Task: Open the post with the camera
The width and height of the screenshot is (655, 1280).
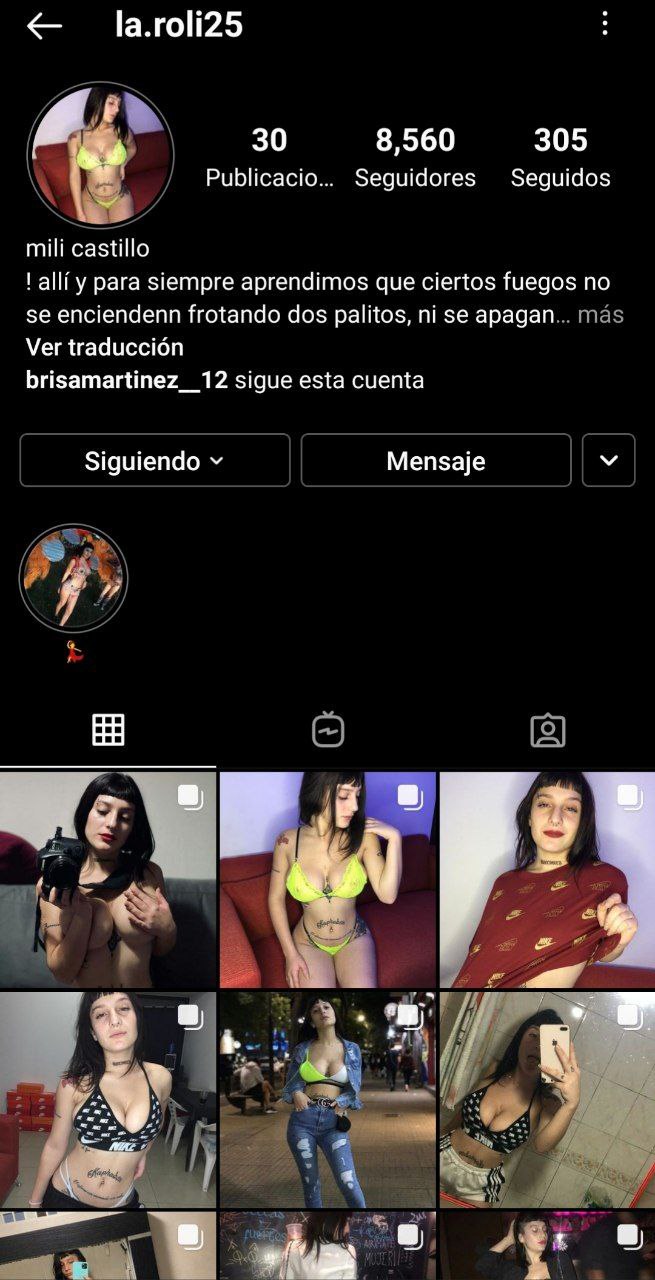Action: tap(108, 880)
